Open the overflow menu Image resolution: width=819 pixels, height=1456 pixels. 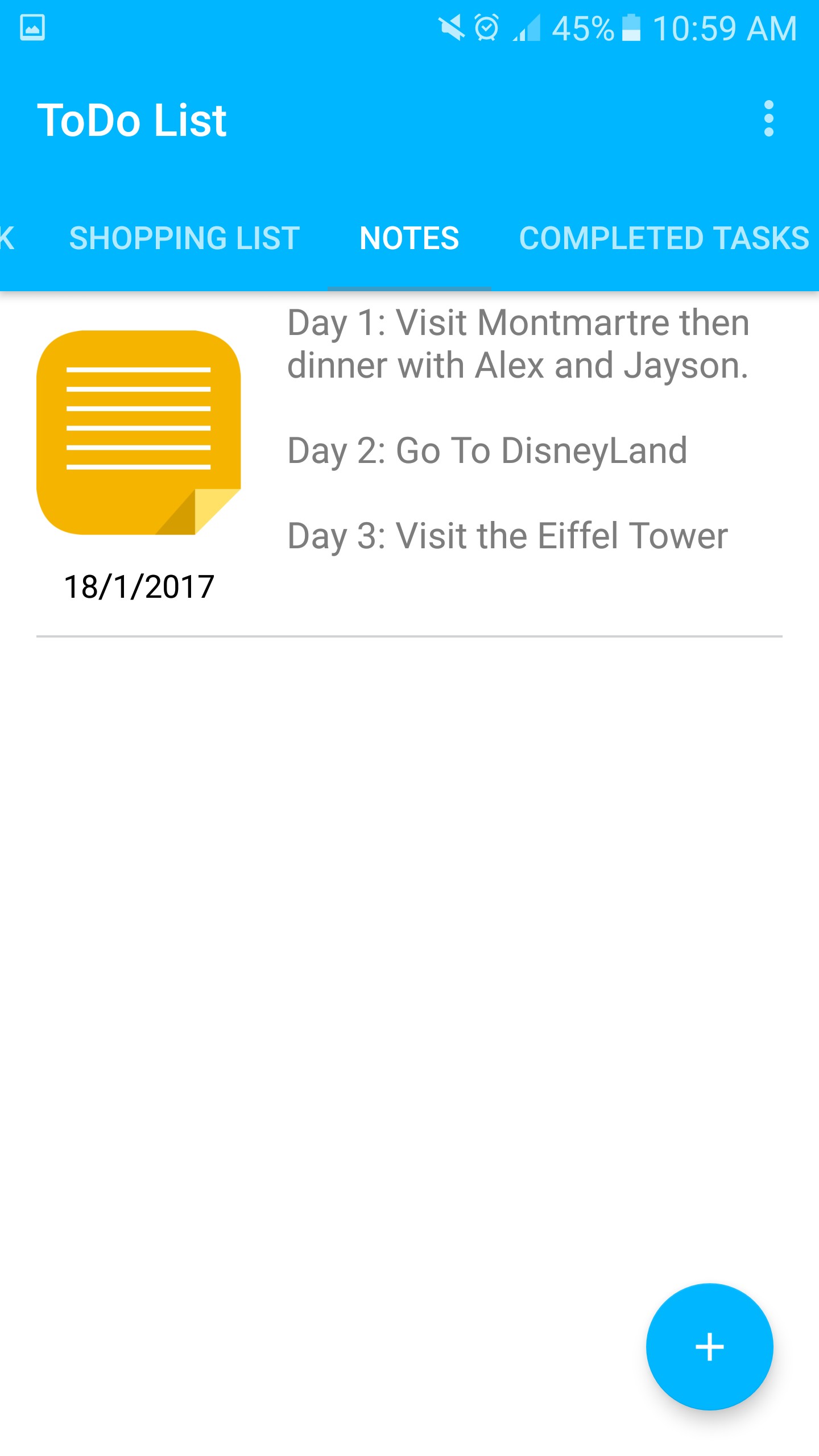tap(768, 119)
